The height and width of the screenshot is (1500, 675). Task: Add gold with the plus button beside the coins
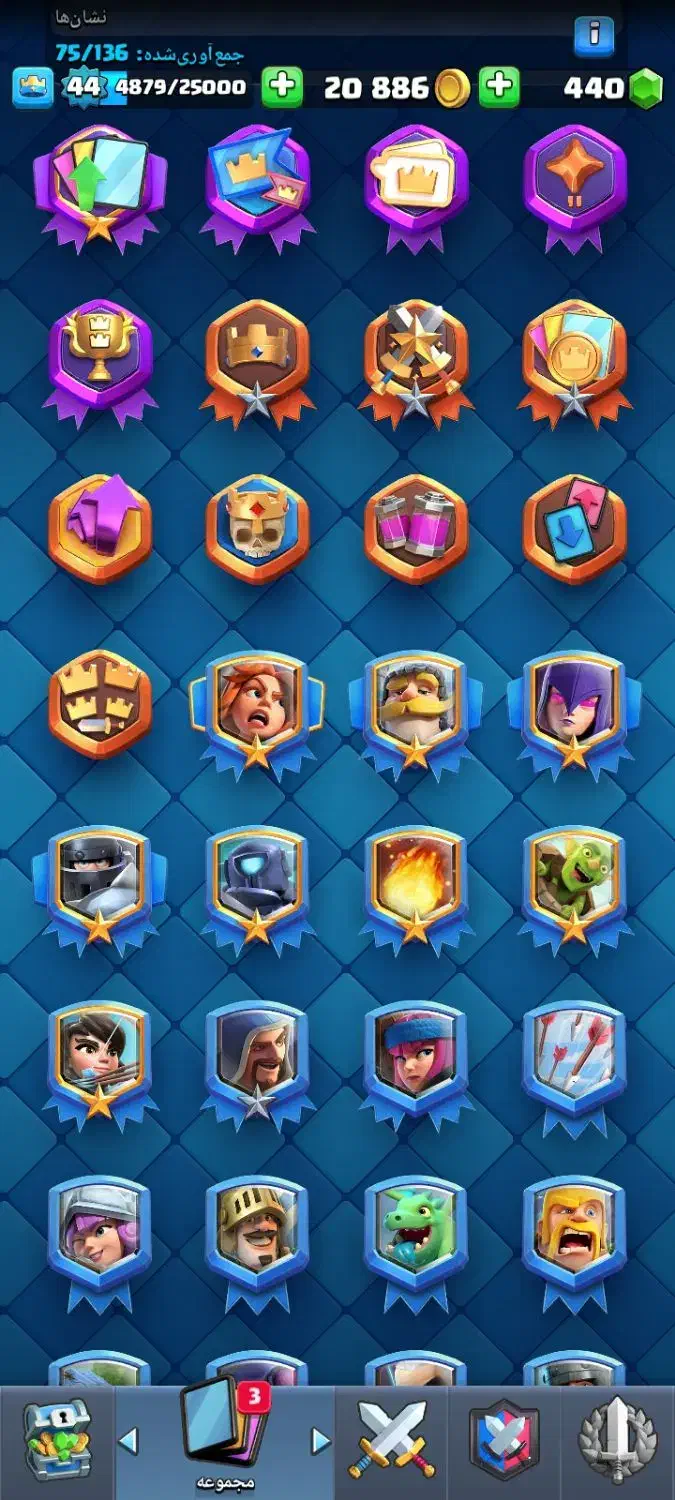pos(499,88)
